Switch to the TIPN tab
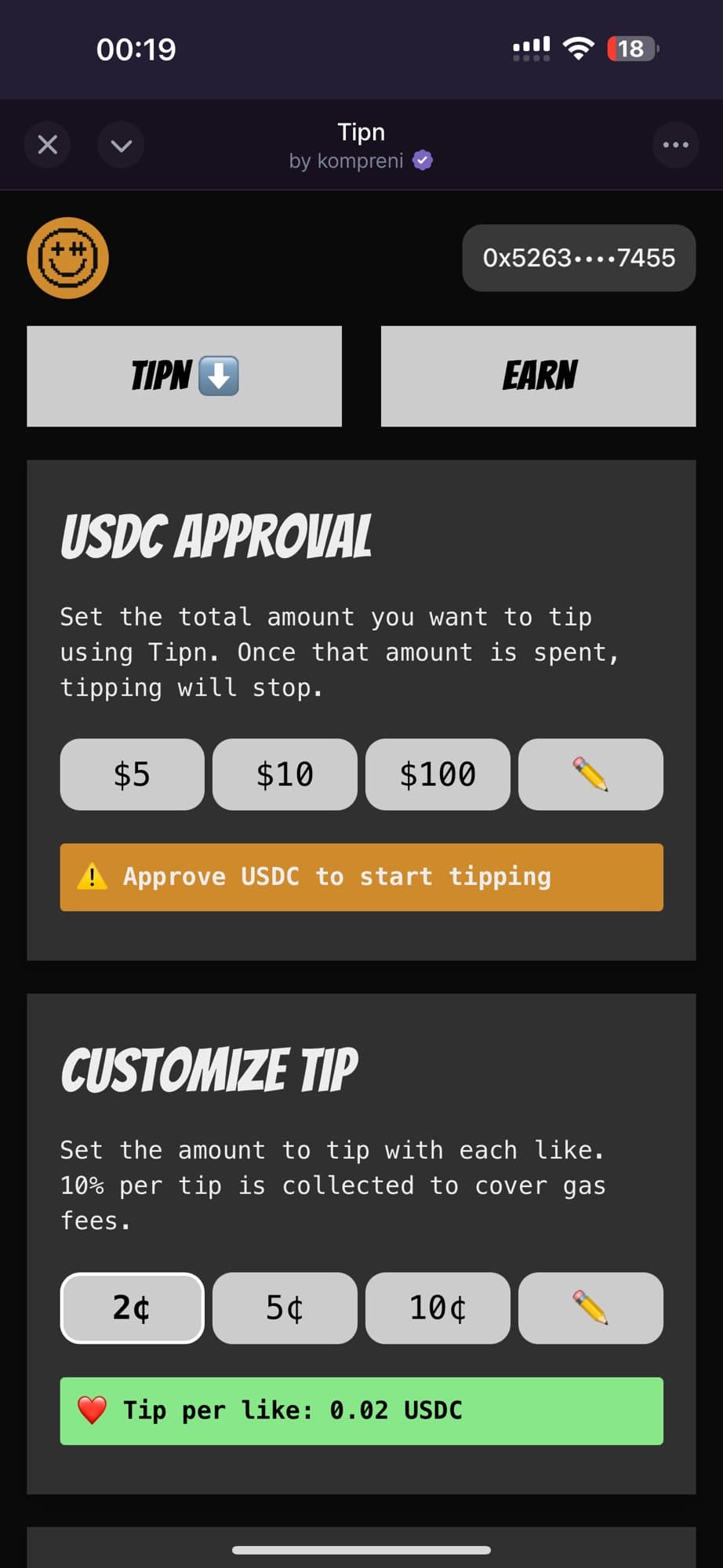Viewport: 723px width, 1568px height. pos(184,376)
